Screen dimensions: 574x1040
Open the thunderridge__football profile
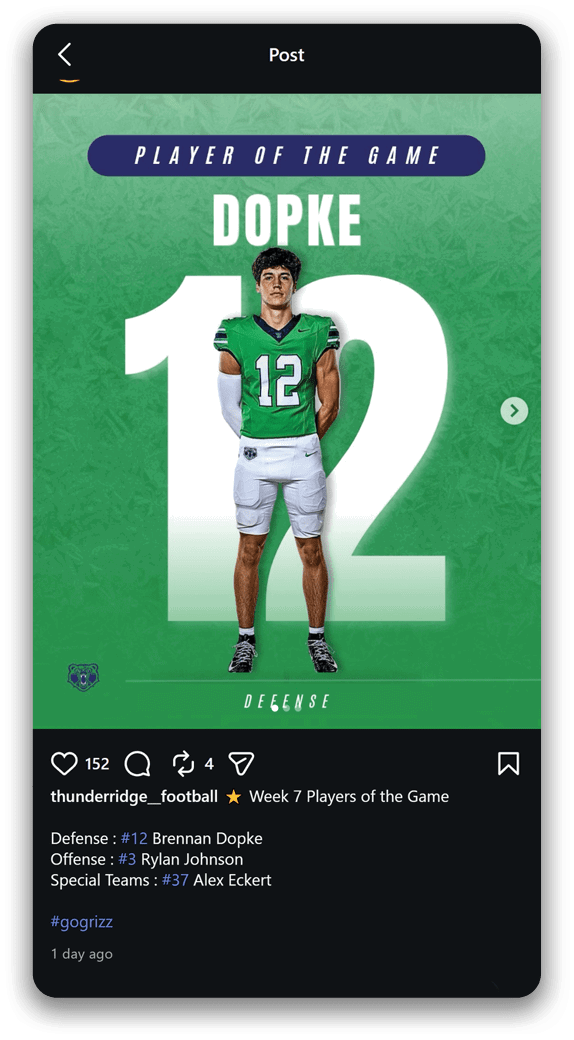pyautogui.click(x=134, y=797)
